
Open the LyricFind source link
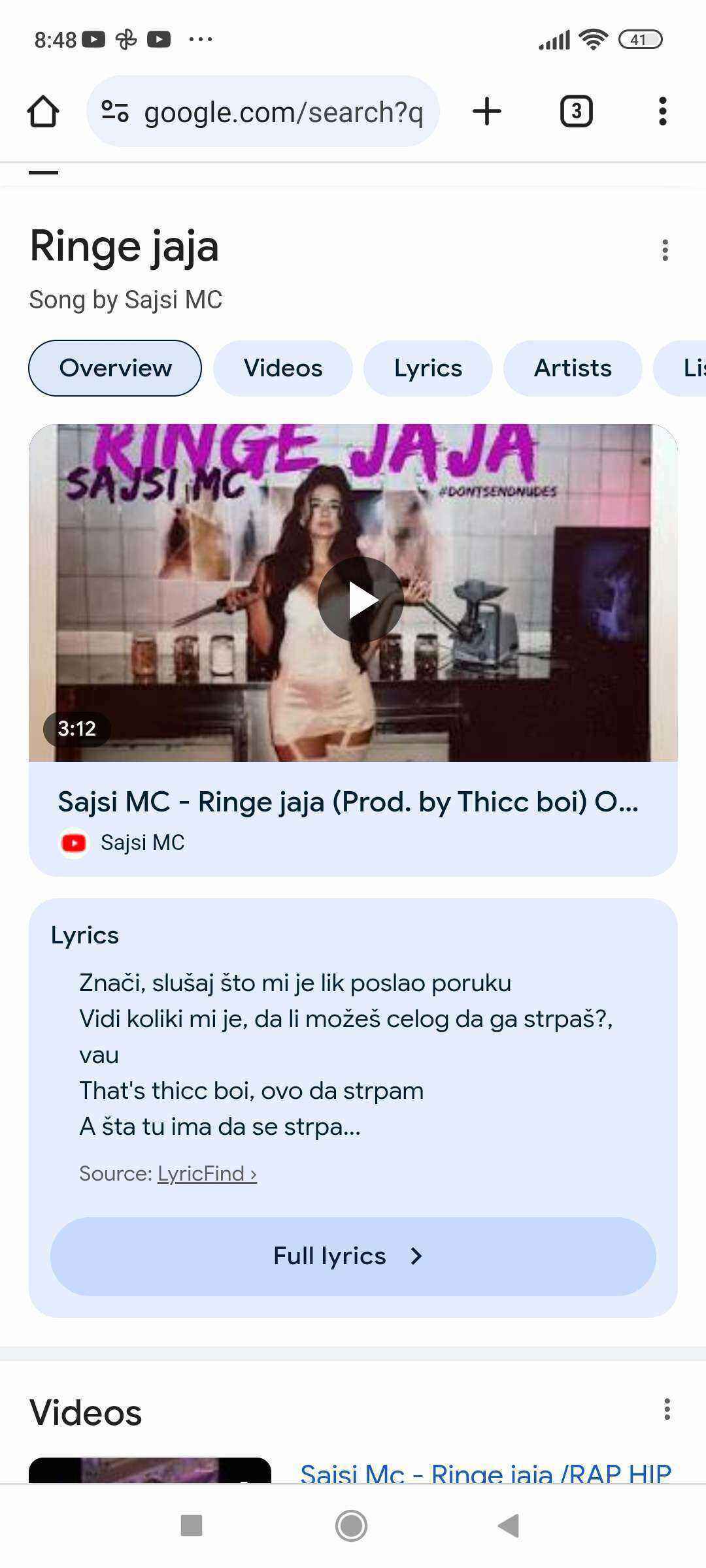pyautogui.click(x=207, y=1174)
